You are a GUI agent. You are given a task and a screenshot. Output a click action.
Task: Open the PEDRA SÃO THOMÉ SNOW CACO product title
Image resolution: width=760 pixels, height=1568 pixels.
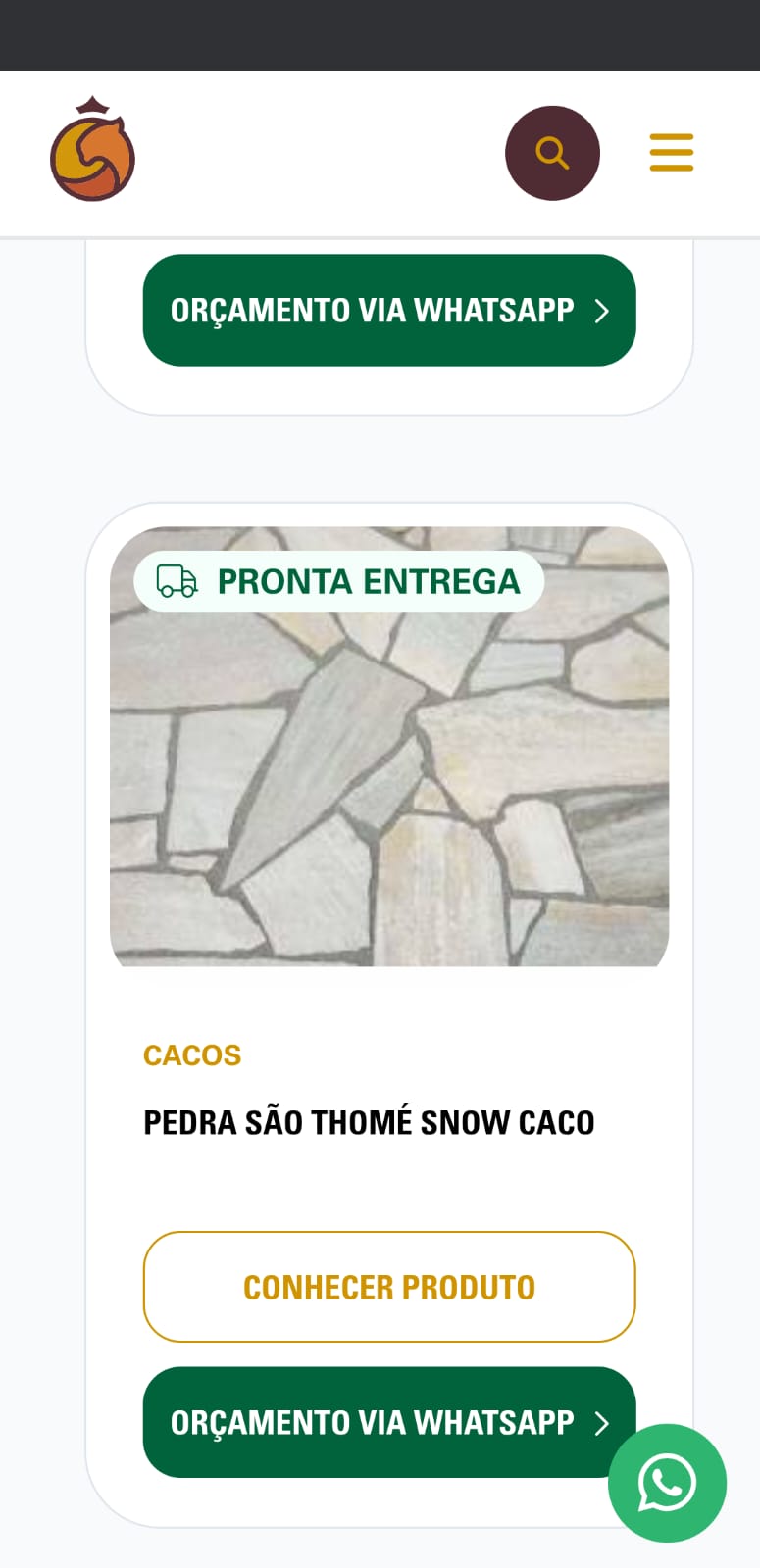(369, 1122)
